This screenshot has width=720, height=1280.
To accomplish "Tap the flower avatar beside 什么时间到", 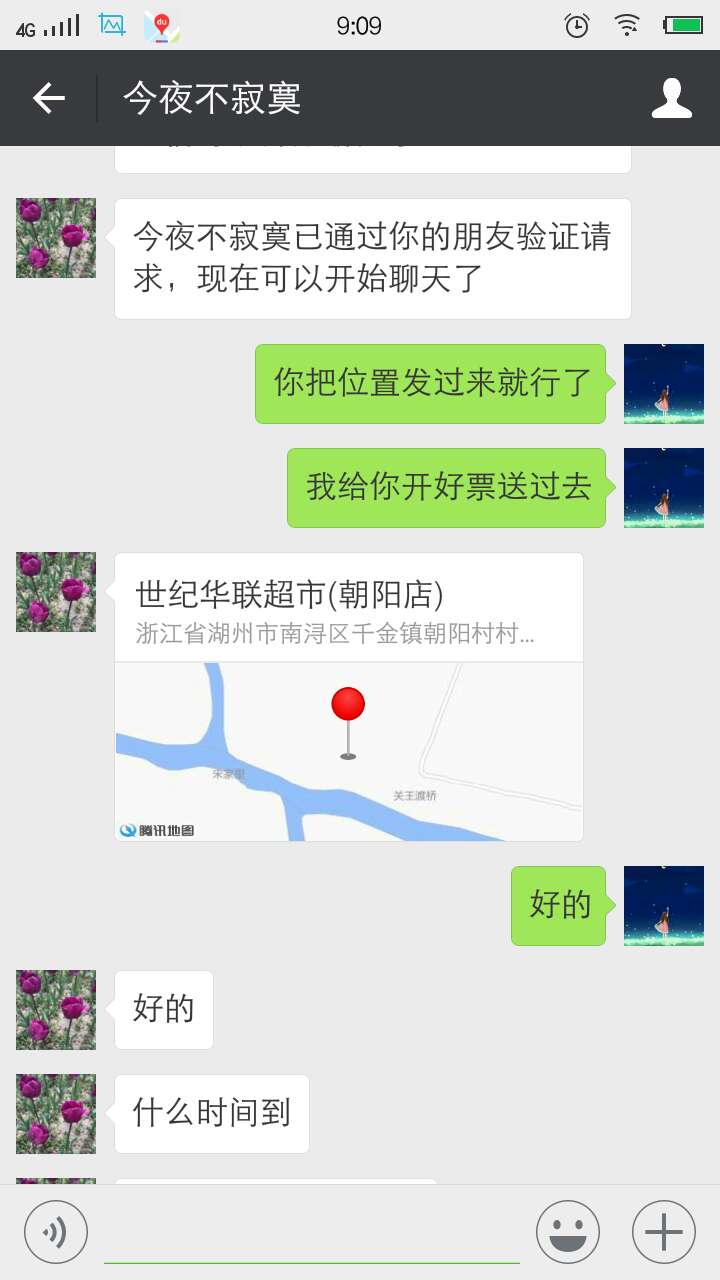I will (x=56, y=1114).
